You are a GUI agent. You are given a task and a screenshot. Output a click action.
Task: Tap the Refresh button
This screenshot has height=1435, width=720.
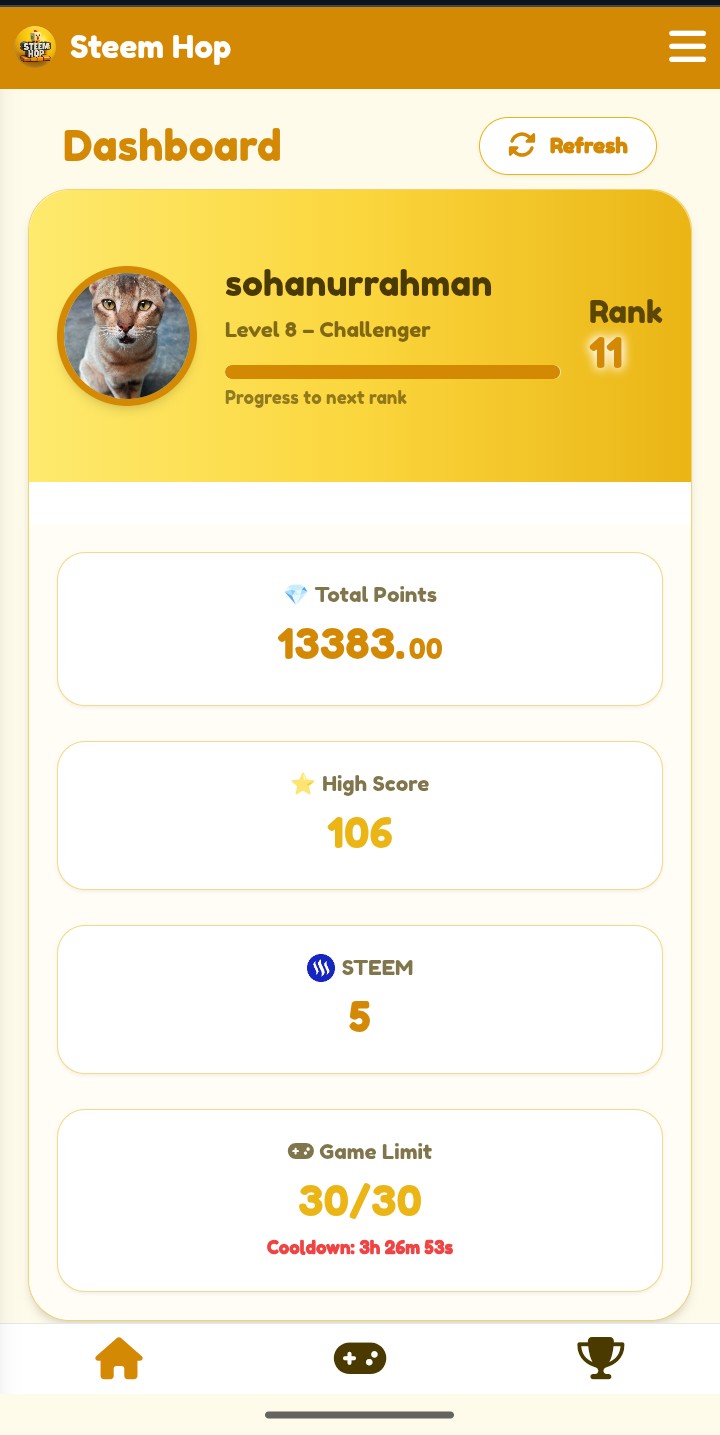click(568, 146)
